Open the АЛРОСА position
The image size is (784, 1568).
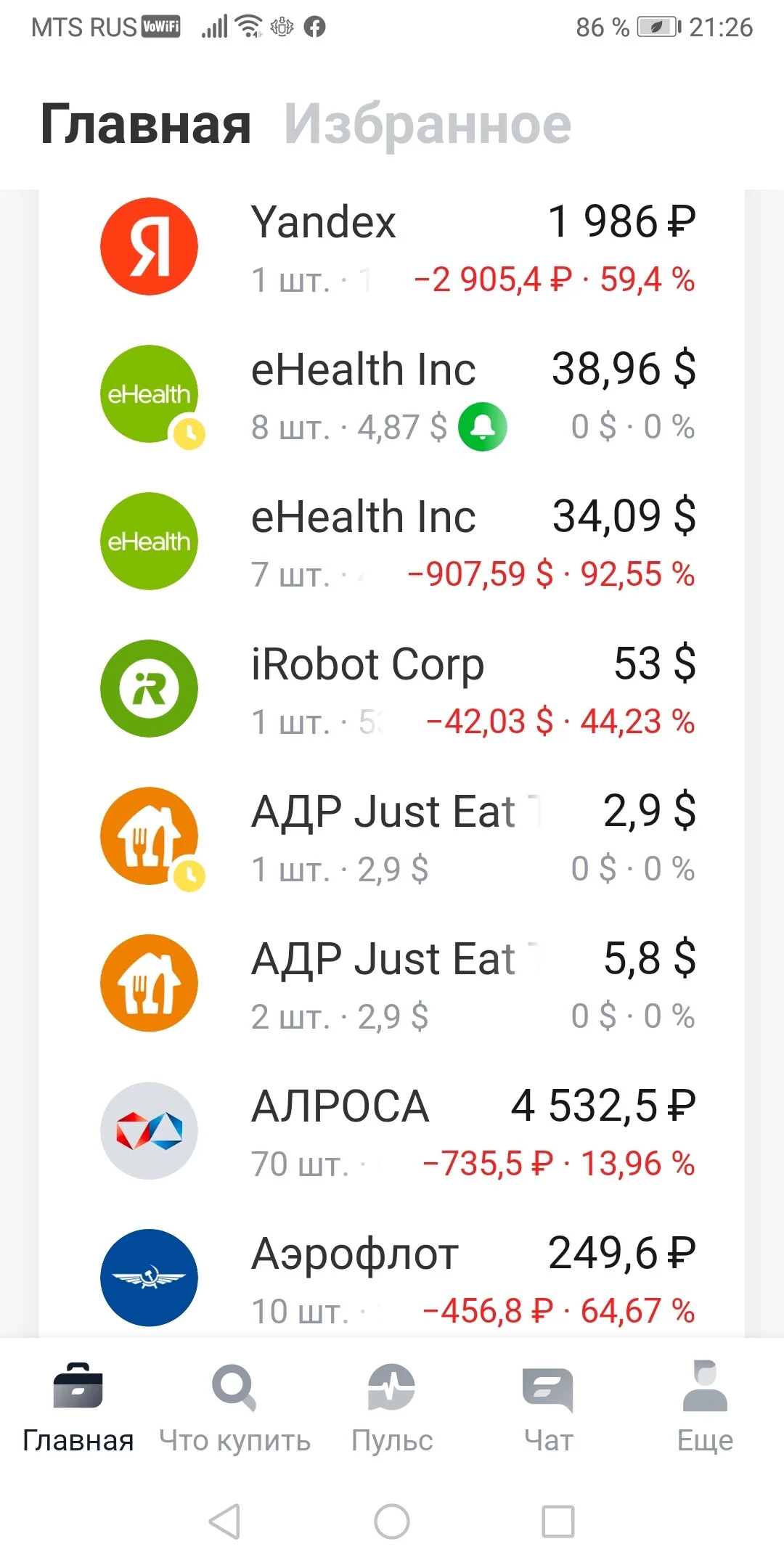click(x=392, y=1131)
